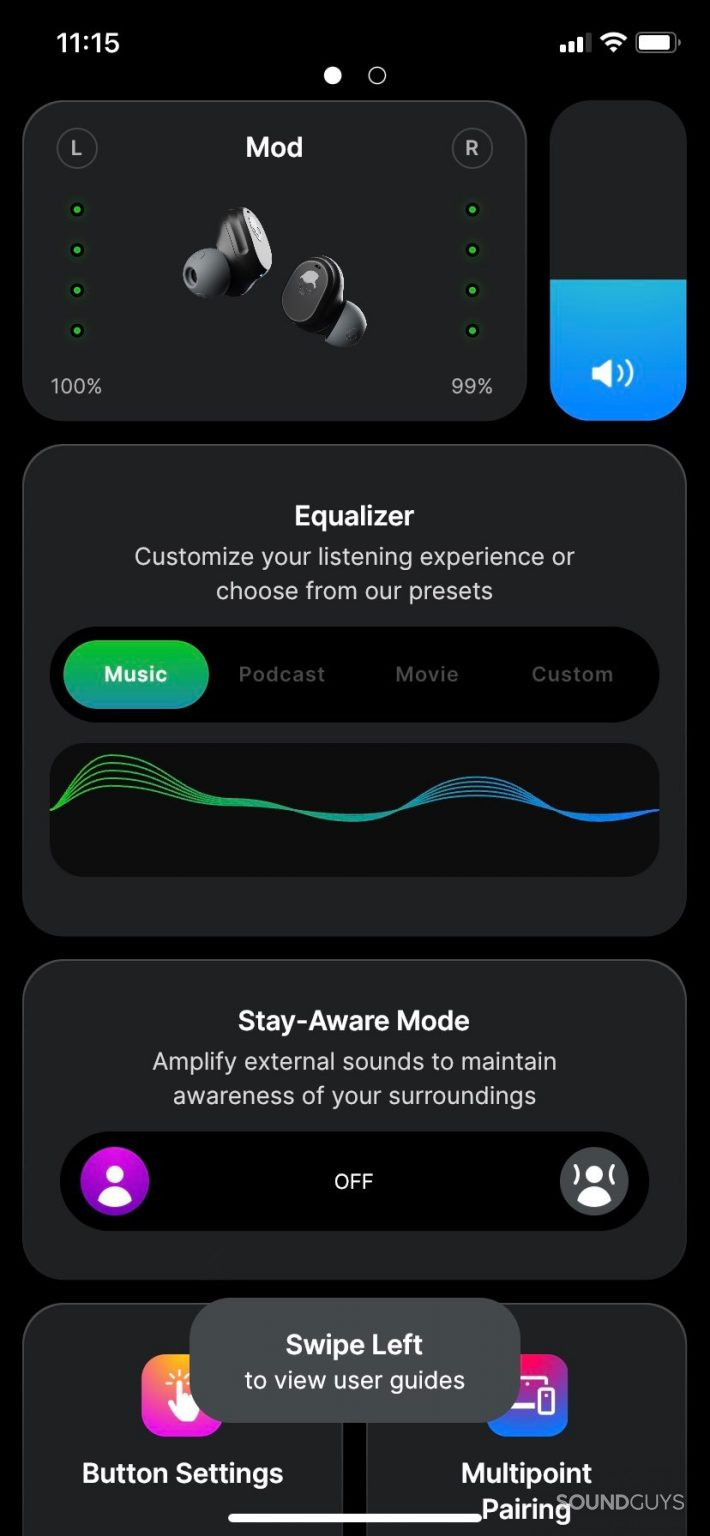
Task: Enable Stay-Aware Mode with the right icon
Action: tap(594, 1181)
